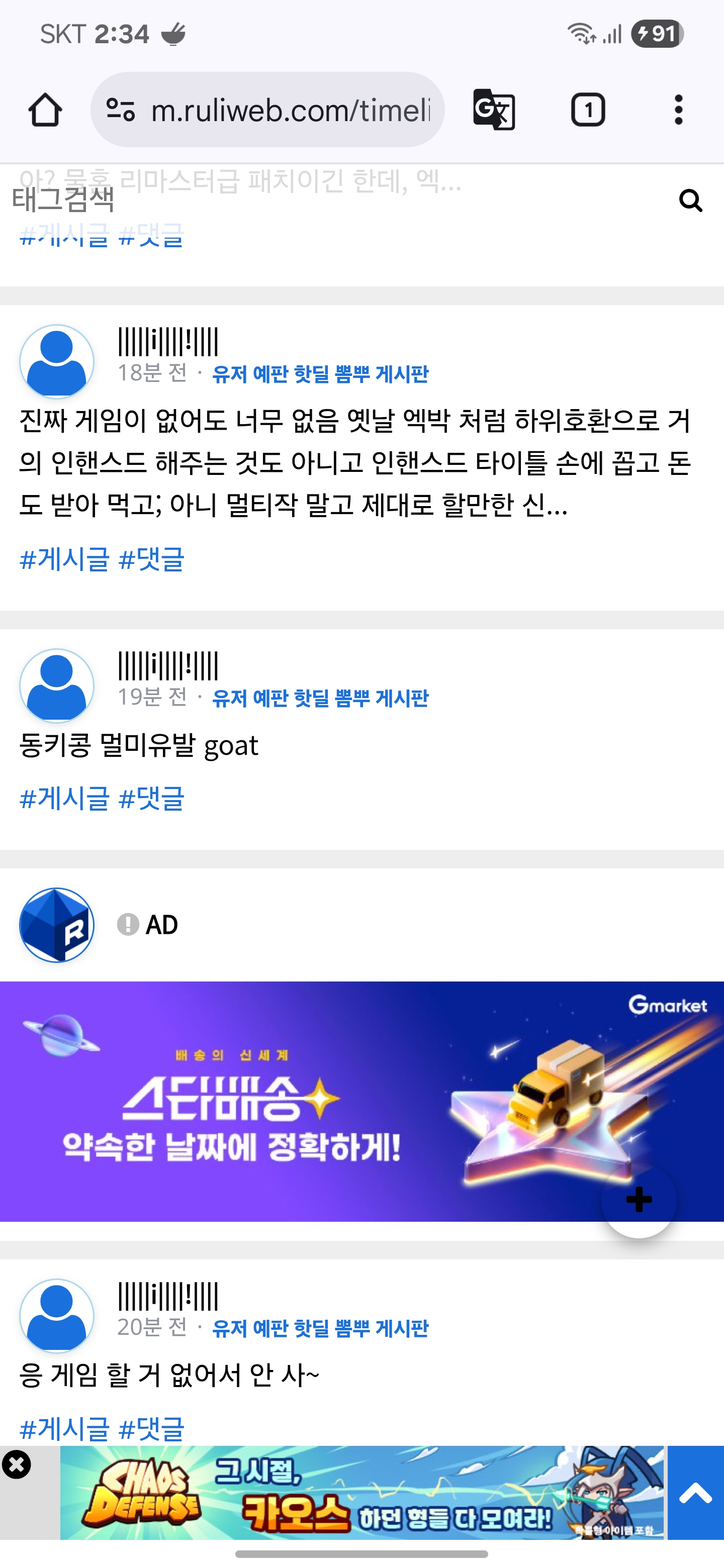Open the browser overflow menu
This screenshot has height=1568, width=724.
[x=678, y=110]
